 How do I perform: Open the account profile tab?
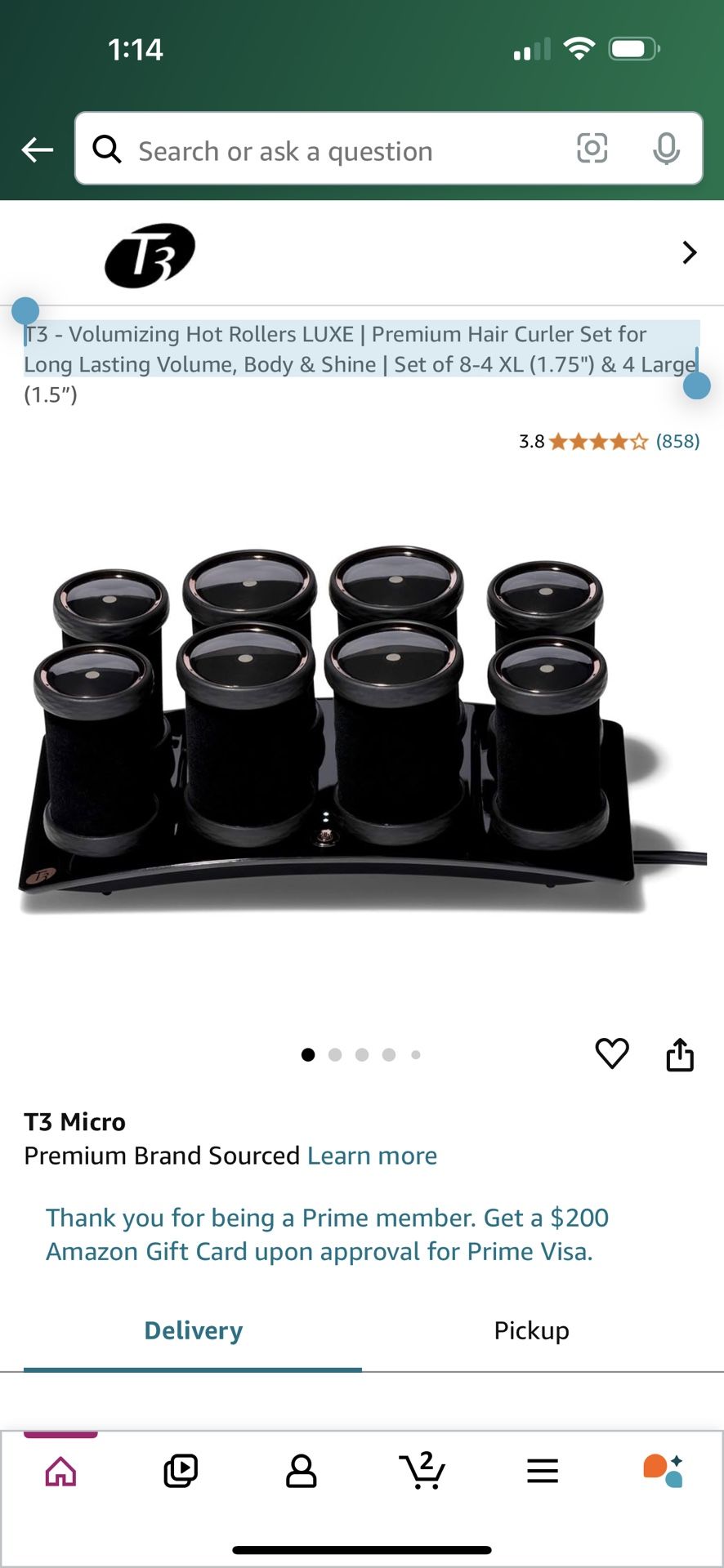[301, 1472]
